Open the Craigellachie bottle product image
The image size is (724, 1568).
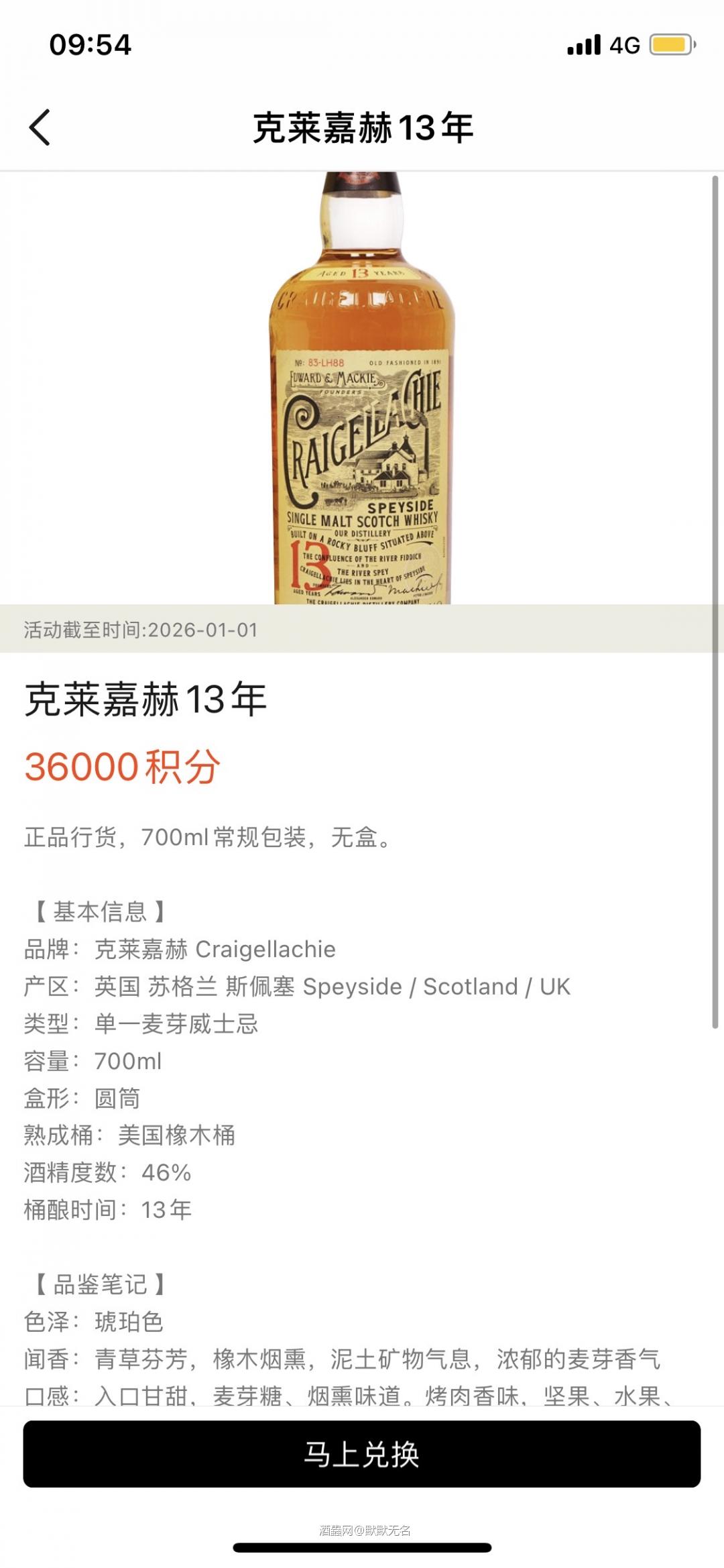(362, 402)
